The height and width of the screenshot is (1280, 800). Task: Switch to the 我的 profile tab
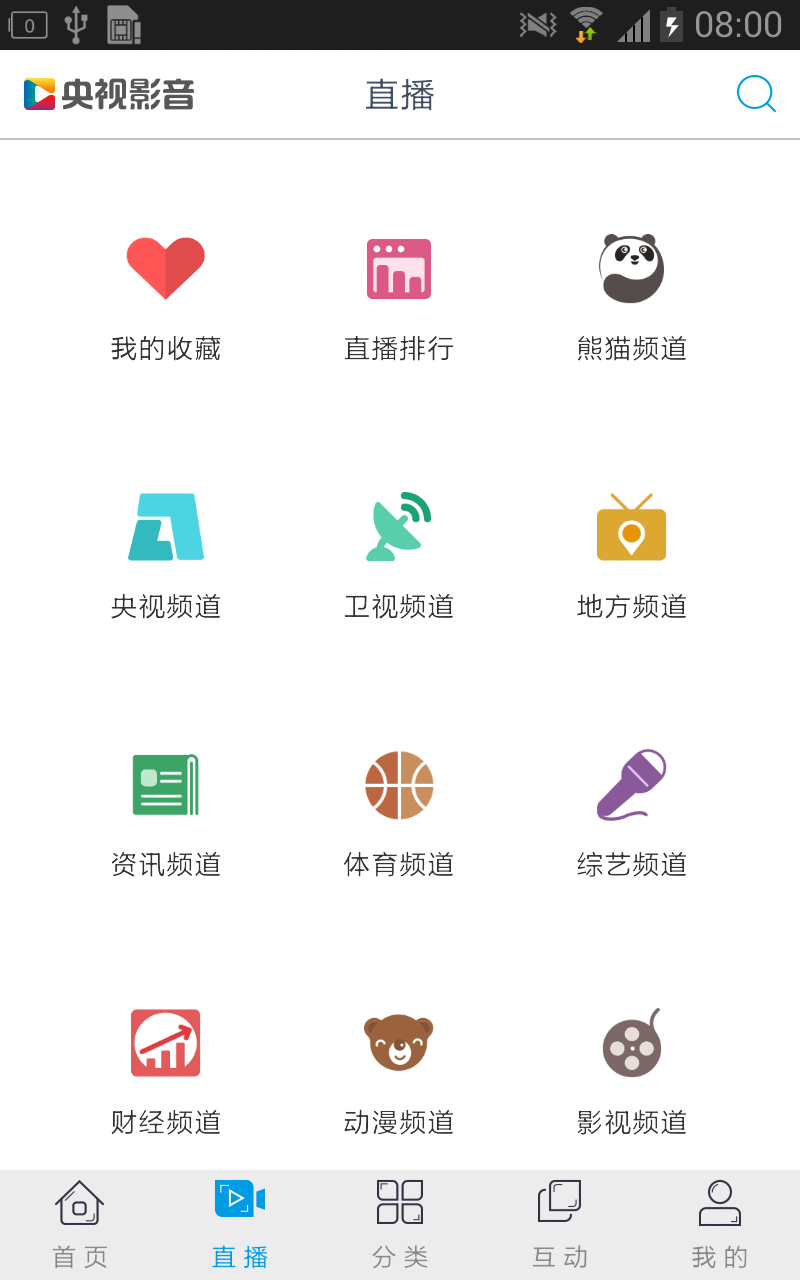coord(720,1223)
